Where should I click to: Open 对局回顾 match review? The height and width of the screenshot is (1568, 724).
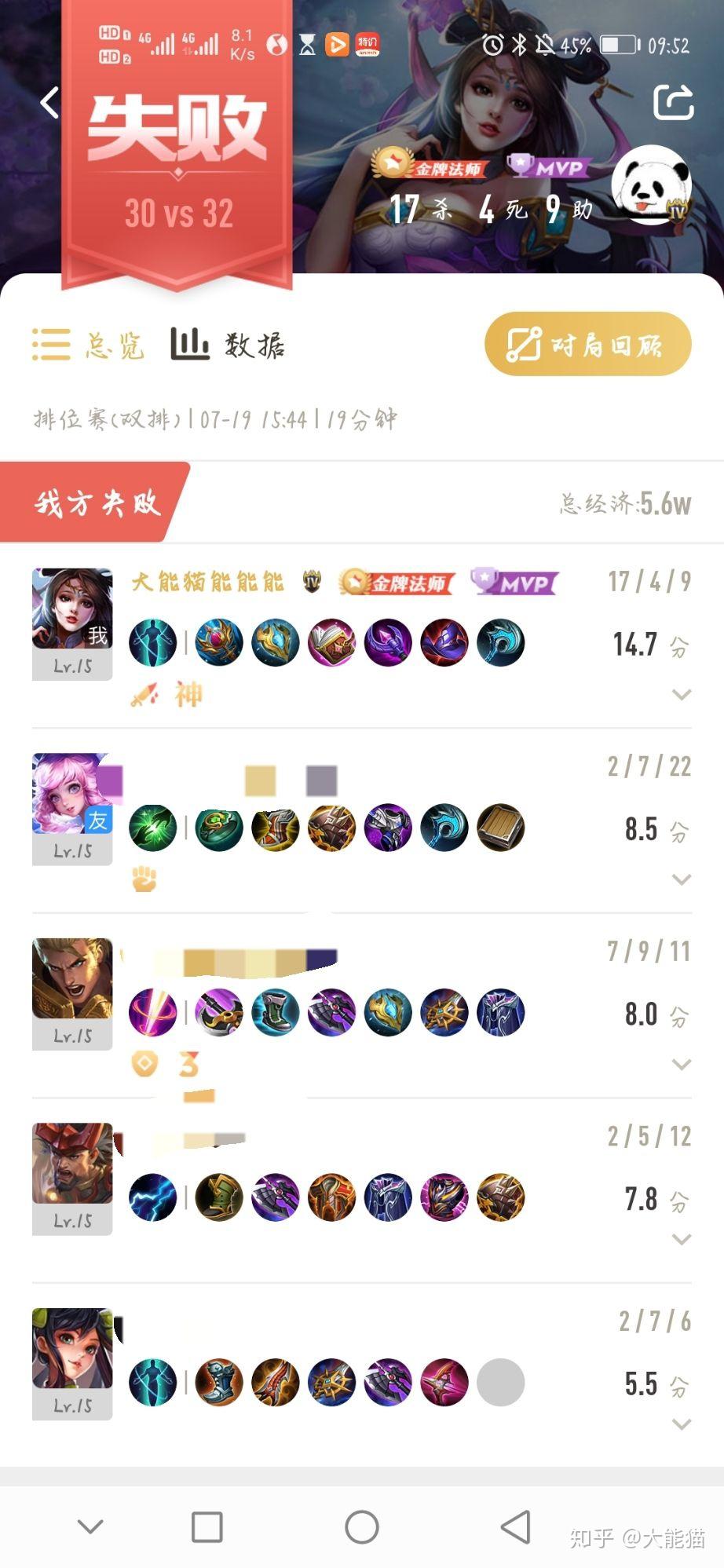click(x=587, y=344)
